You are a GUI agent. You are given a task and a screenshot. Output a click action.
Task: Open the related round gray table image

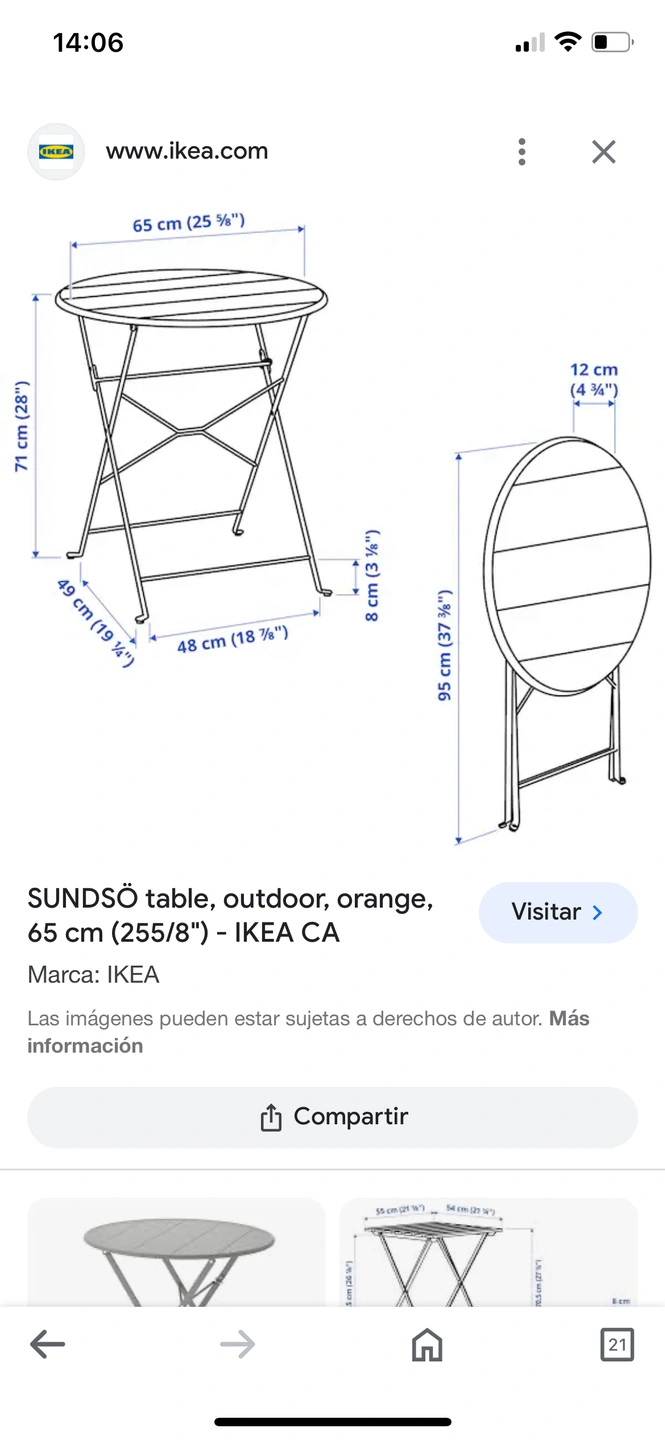pyautogui.click(x=176, y=1255)
